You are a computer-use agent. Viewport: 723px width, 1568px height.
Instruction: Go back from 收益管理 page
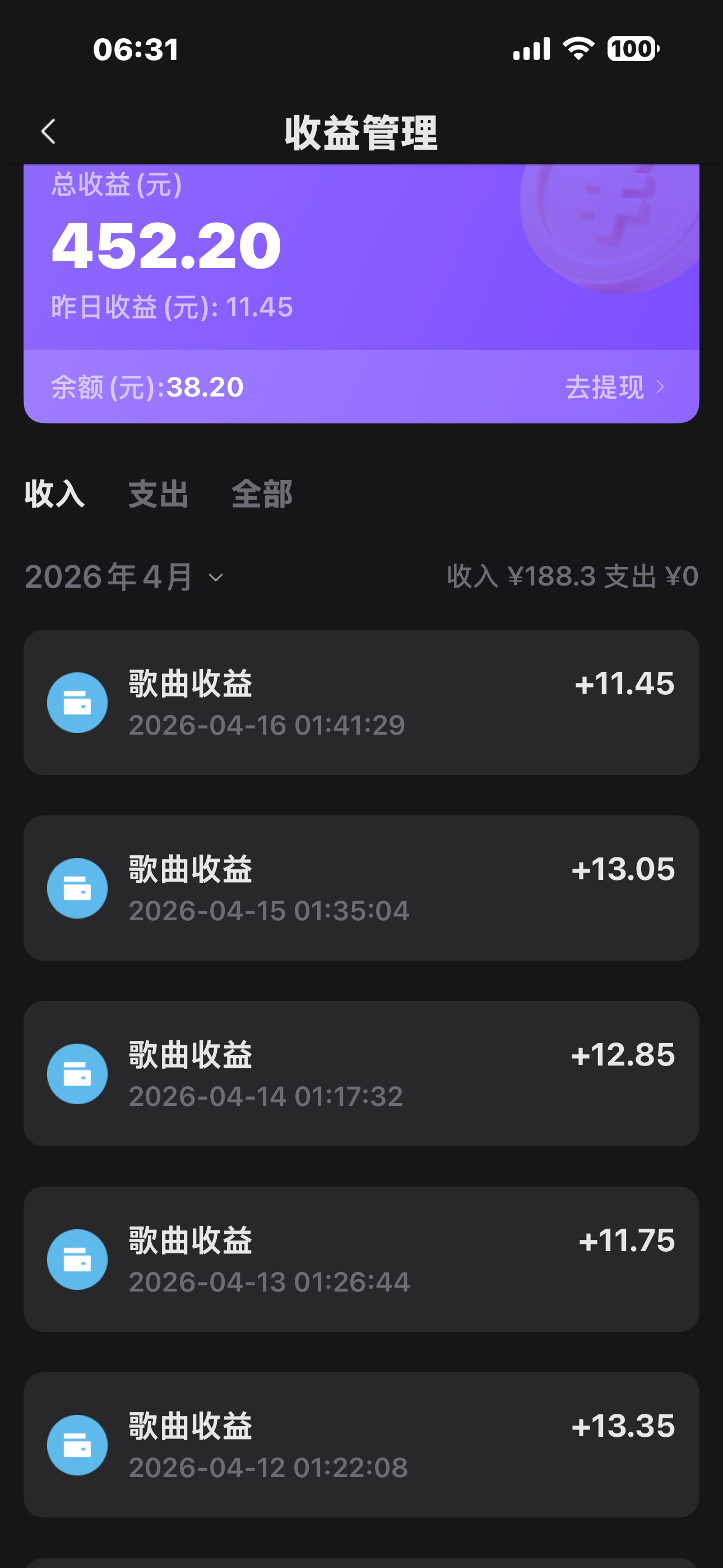[49, 131]
